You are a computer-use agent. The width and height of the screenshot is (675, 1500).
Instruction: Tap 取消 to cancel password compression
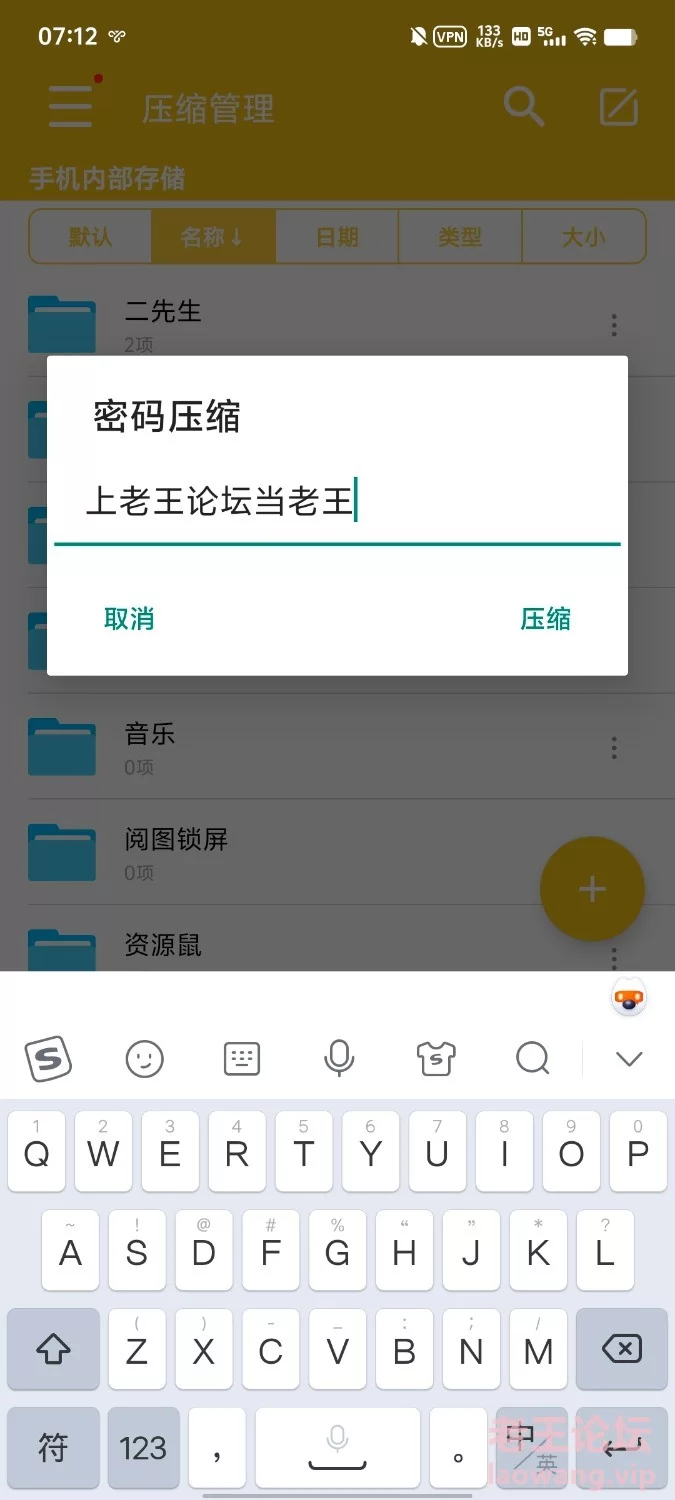point(129,619)
